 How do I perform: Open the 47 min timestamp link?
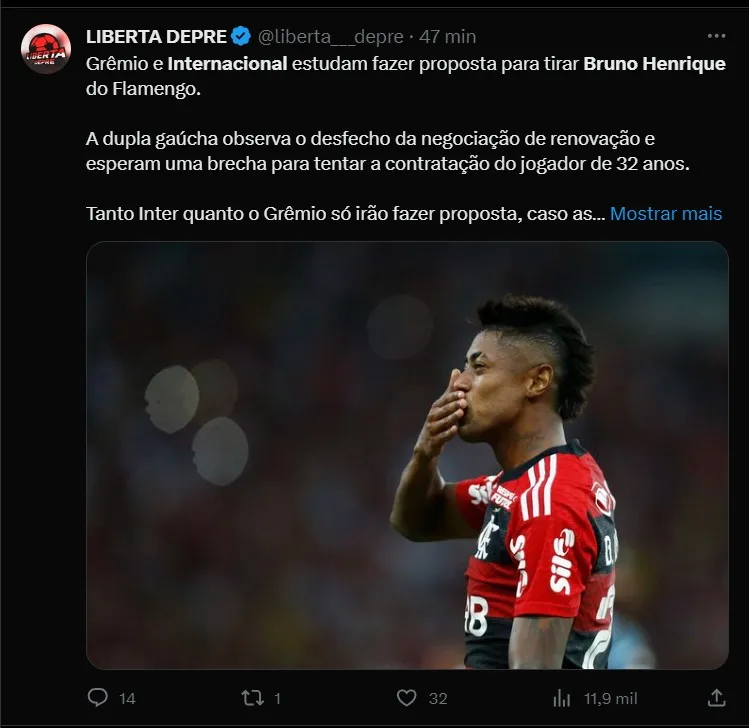tap(447, 37)
